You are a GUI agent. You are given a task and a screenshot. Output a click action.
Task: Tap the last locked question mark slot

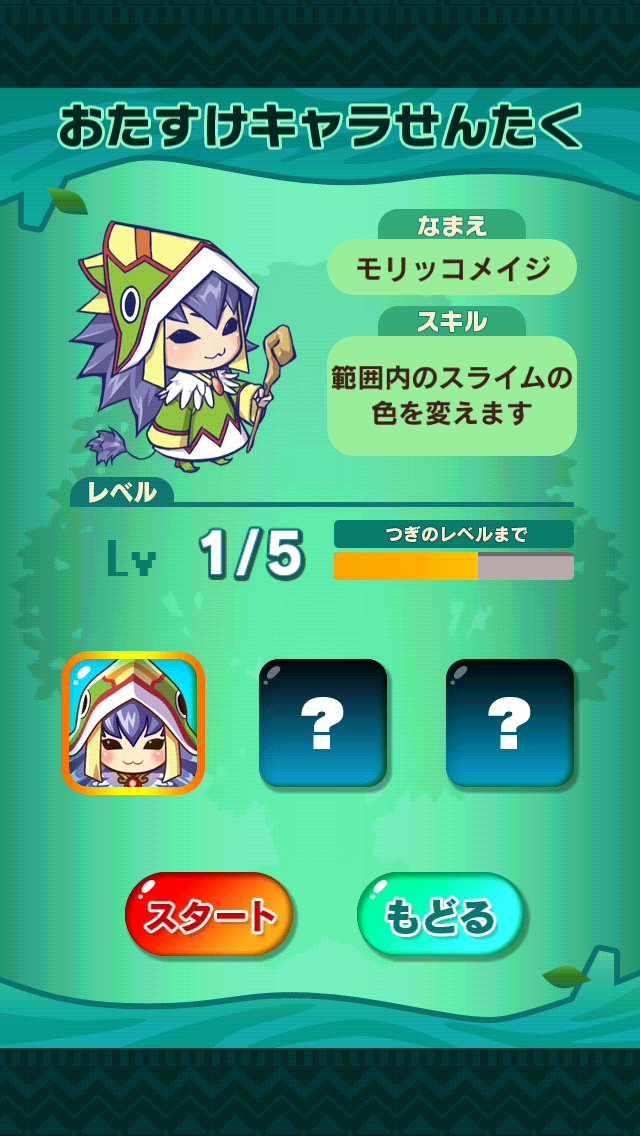click(x=509, y=723)
